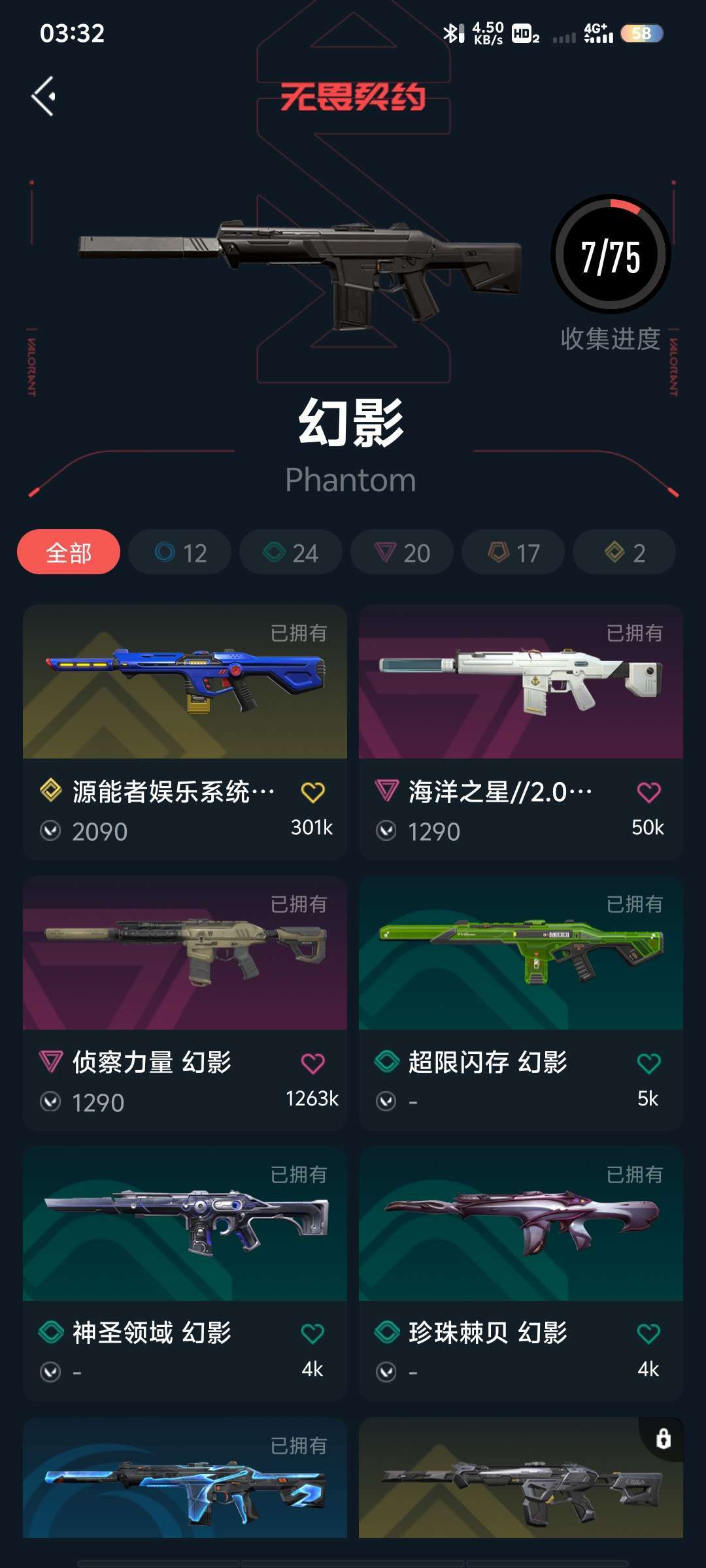This screenshot has height=1568, width=706.
Task: Open the locked grey skin card
Action: pyautogui.click(x=521, y=1478)
